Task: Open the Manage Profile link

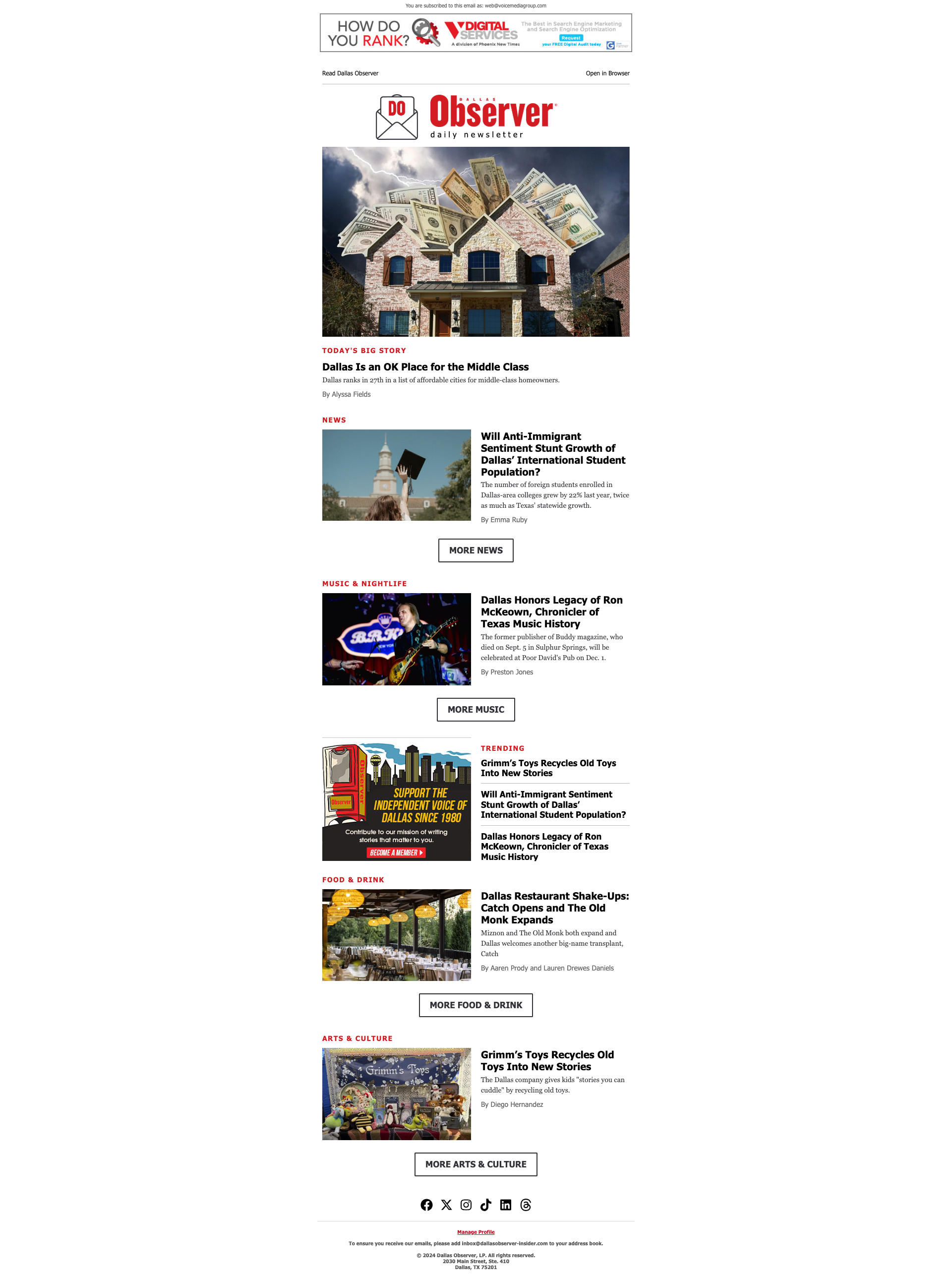Action: pyautogui.click(x=476, y=1232)
